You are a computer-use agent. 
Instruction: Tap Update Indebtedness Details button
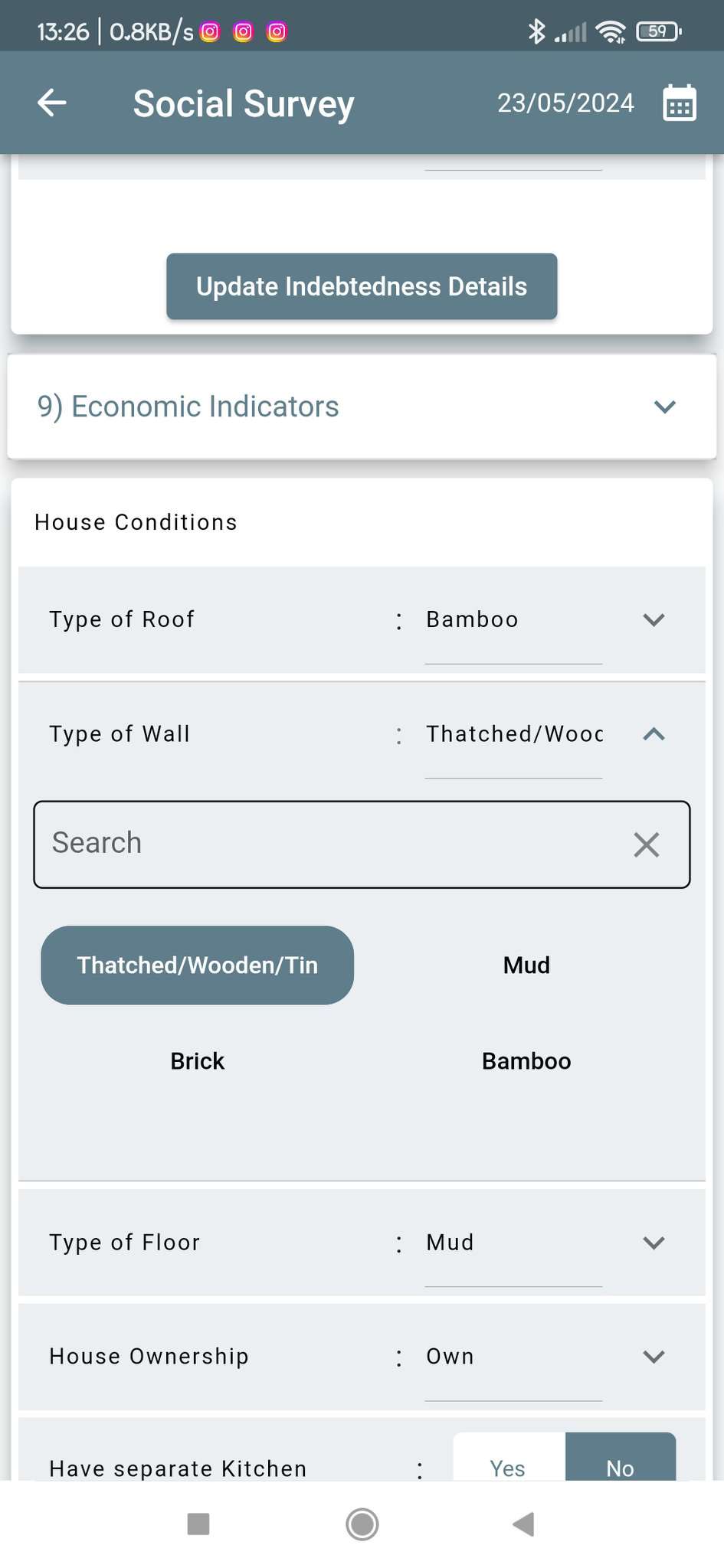[x=362, y=286]
